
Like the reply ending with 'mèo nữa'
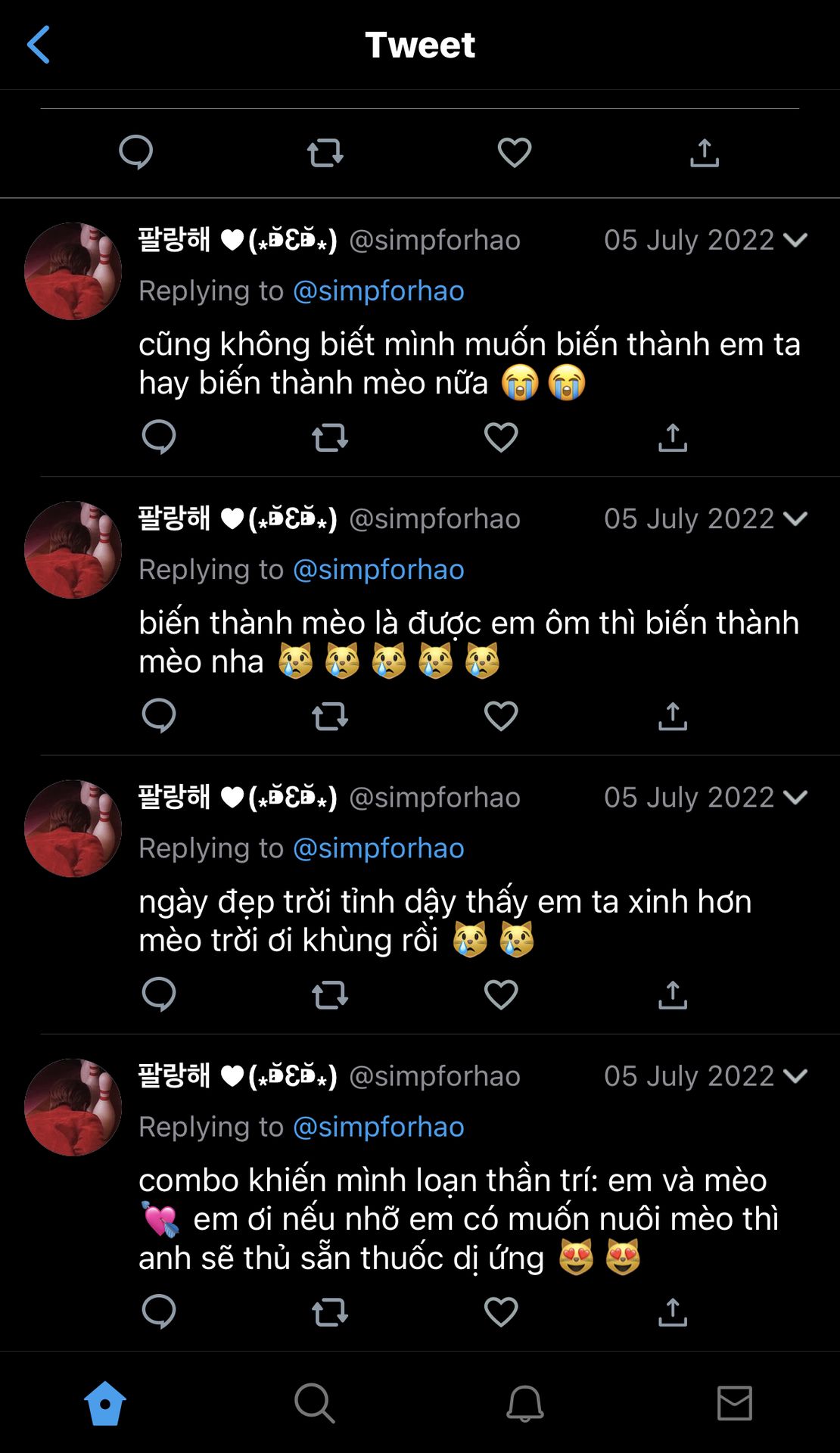[501, 437]
